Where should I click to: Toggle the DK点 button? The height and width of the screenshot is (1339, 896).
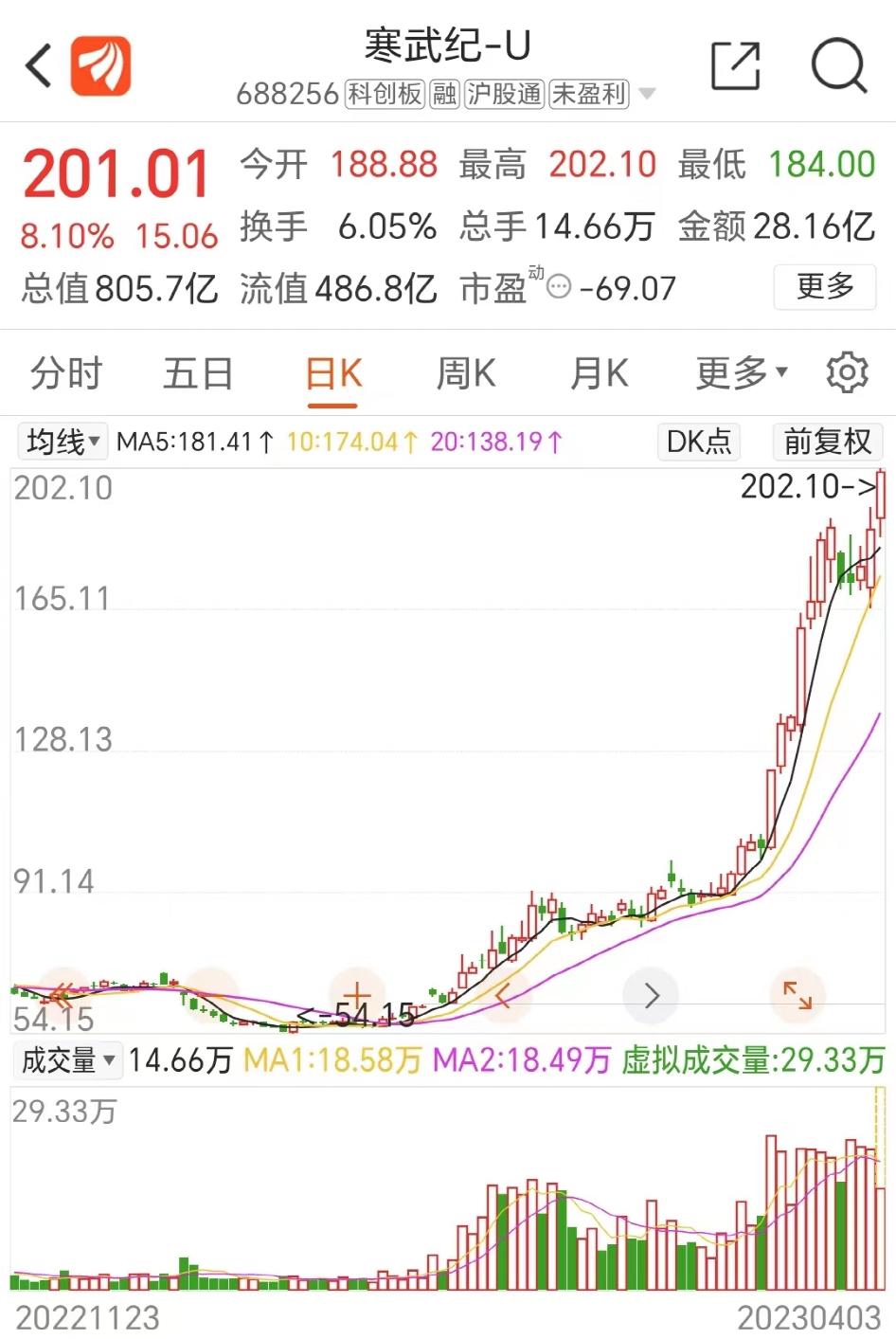699,442
